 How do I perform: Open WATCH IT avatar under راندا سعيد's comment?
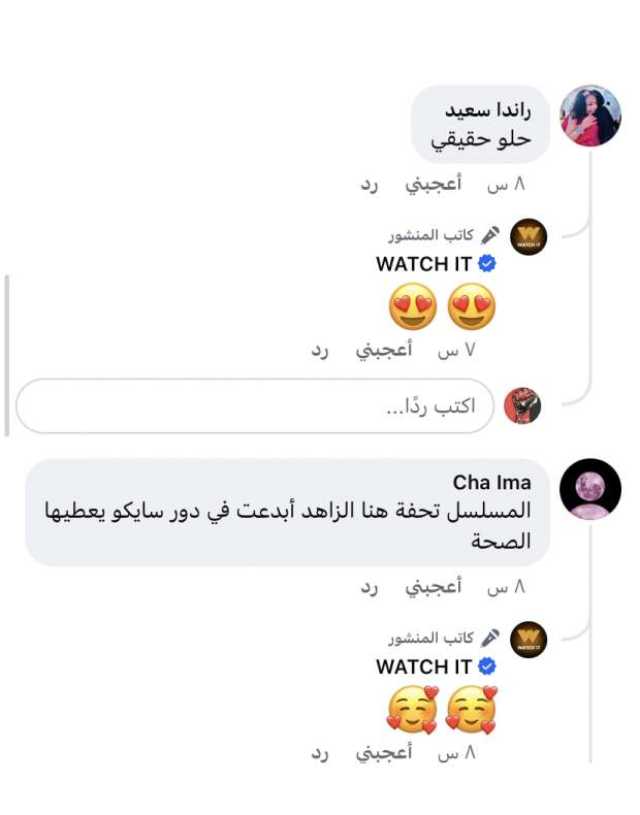[x=529, y=237]
